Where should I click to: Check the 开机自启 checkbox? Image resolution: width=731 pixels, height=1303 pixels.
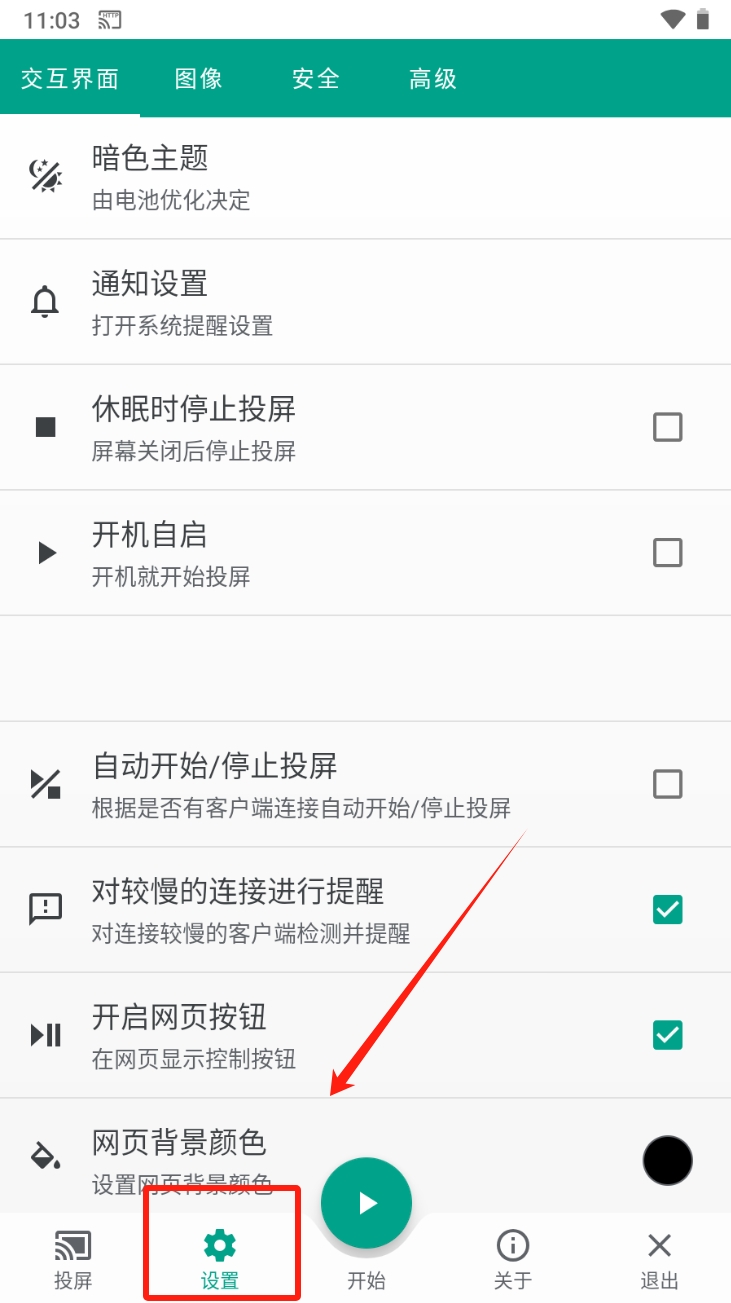[x=667, y=553]
